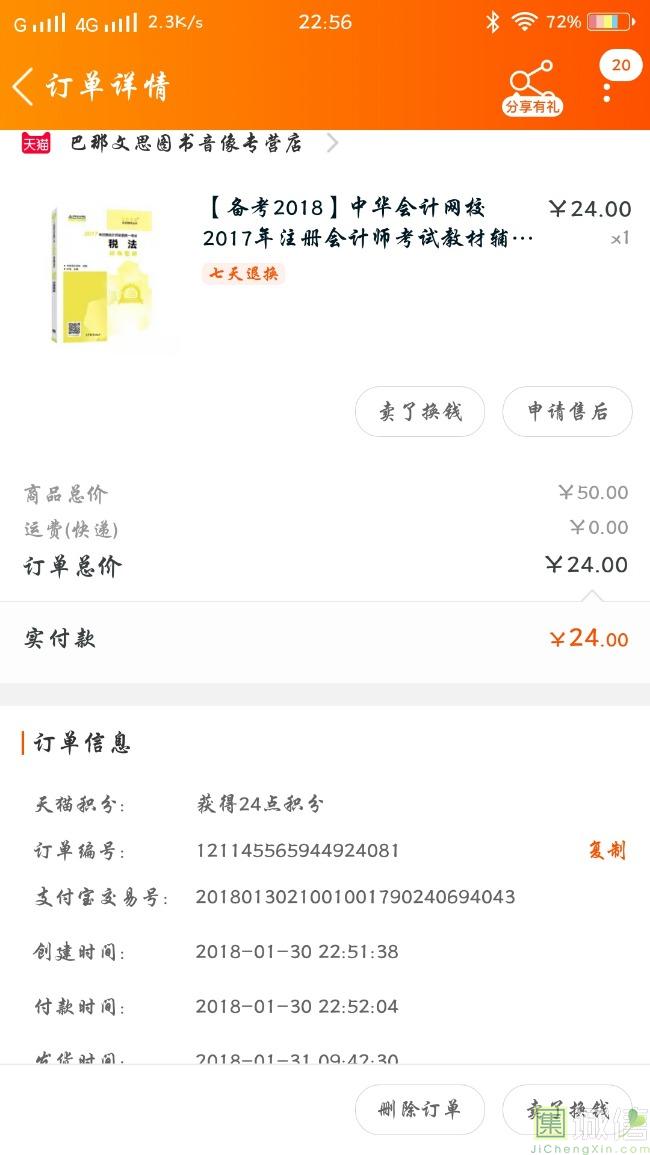The image size is (650, 1155).
Task: Go back from order details
Action: (x=24, y=87)
